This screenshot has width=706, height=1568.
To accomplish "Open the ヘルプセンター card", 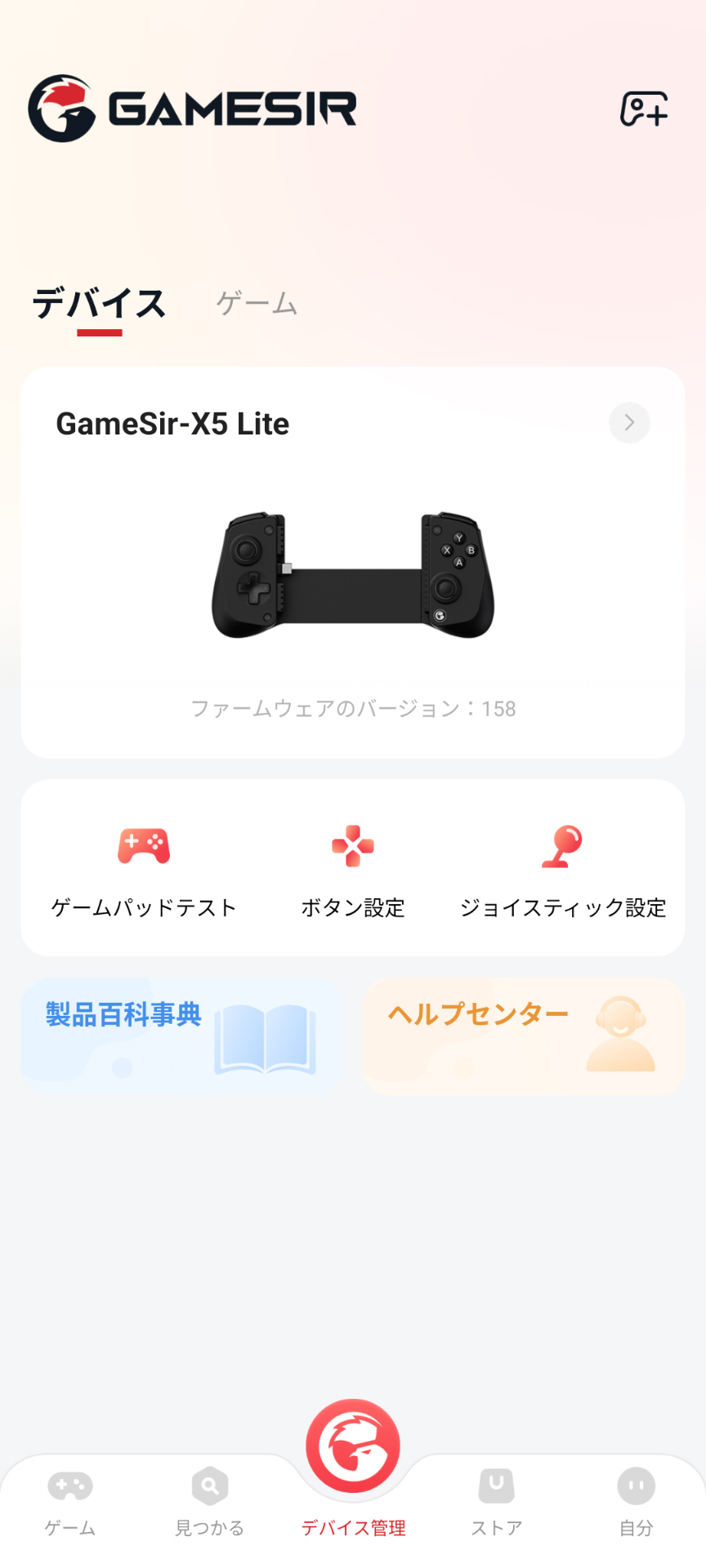I will coord(523,1036).
